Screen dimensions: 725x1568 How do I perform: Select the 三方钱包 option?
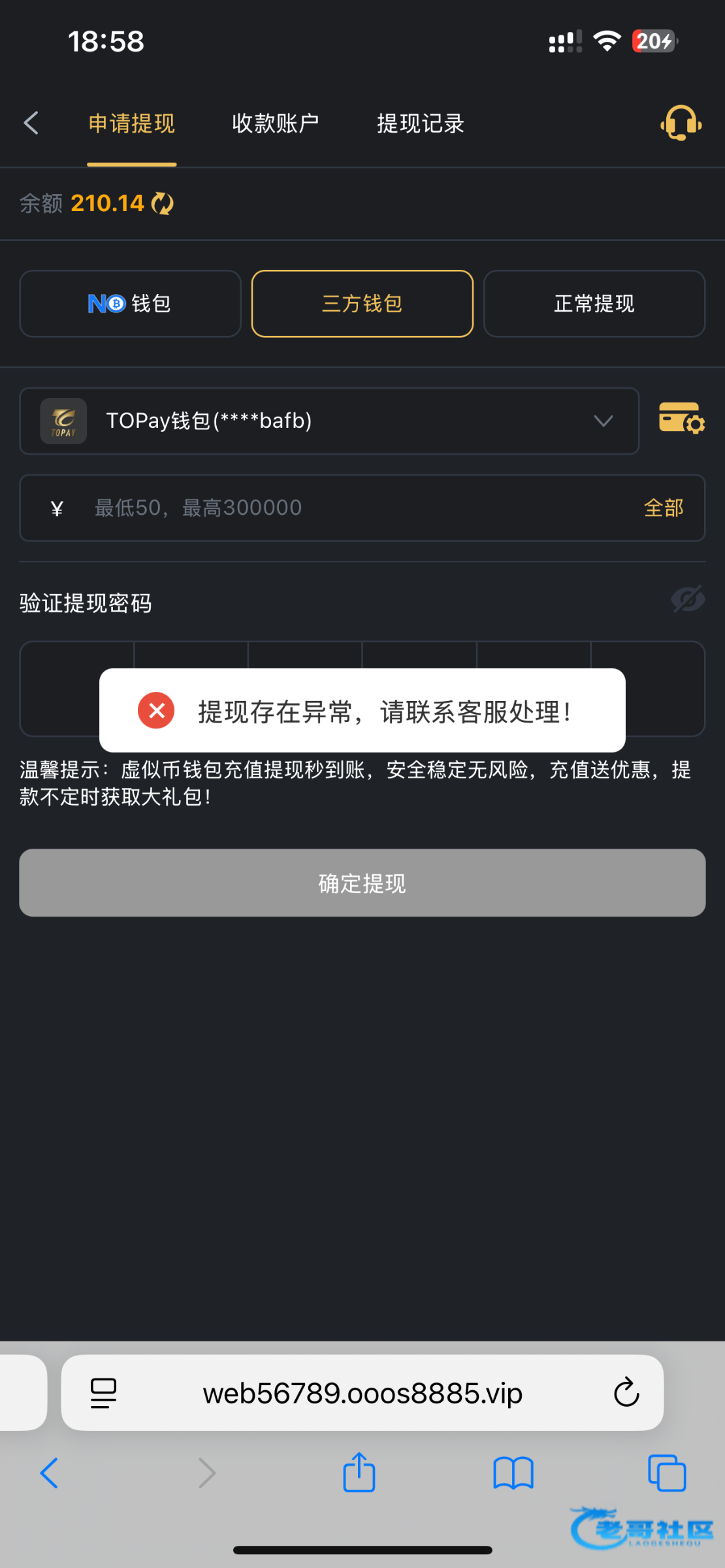point(362,304)
